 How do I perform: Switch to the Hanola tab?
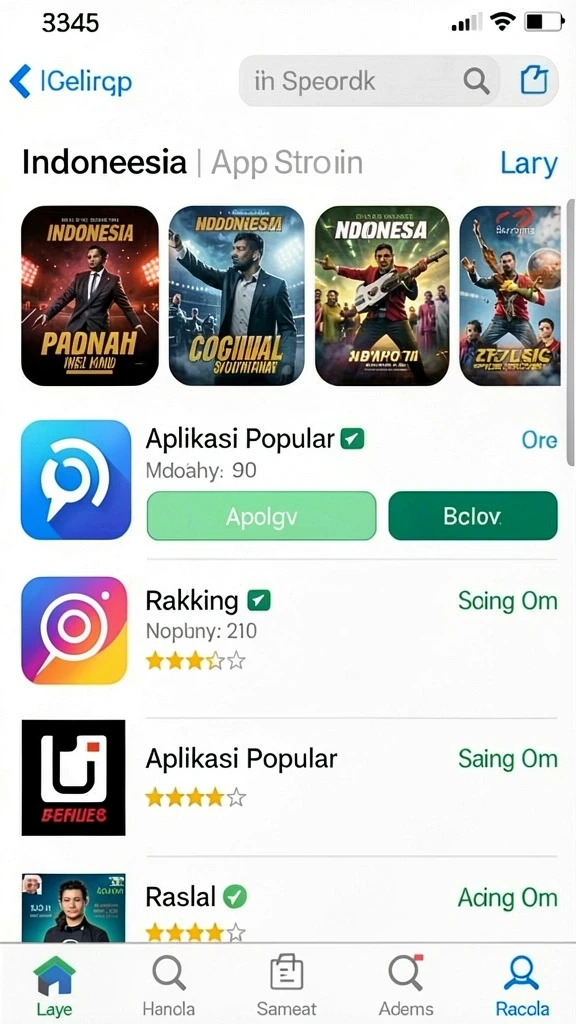tap(169, 985)
